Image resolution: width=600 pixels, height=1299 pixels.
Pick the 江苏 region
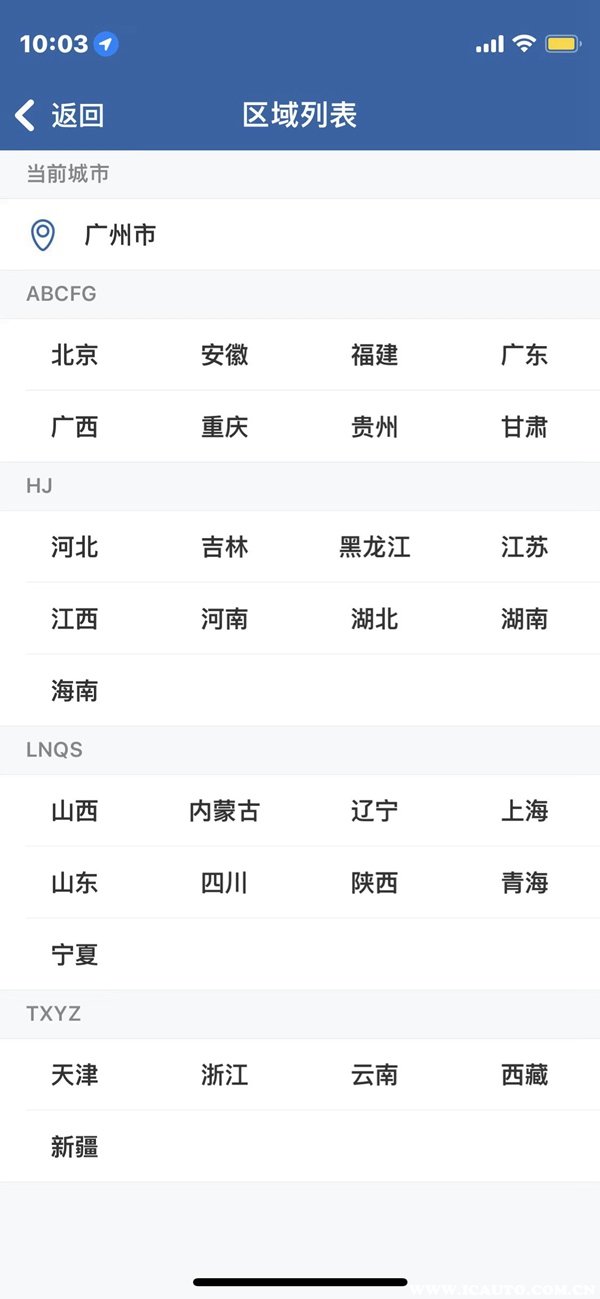(525, 547)
